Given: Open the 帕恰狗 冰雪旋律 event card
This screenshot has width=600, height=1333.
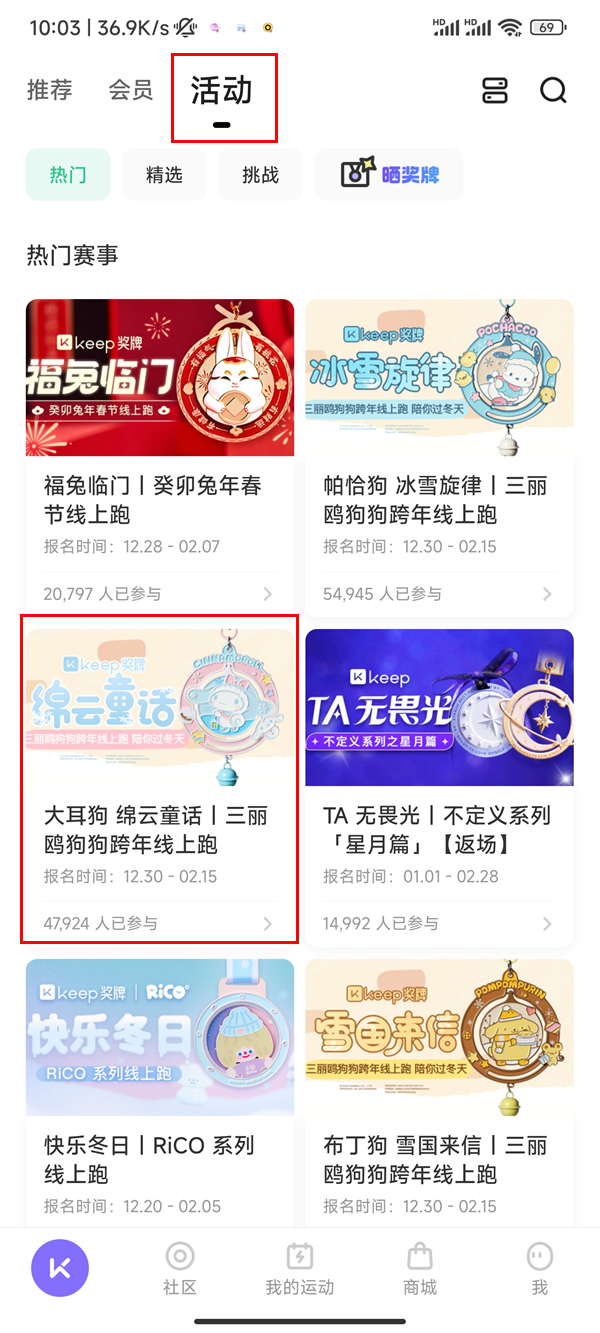Looking at the screenshot, I should [439, 457].
